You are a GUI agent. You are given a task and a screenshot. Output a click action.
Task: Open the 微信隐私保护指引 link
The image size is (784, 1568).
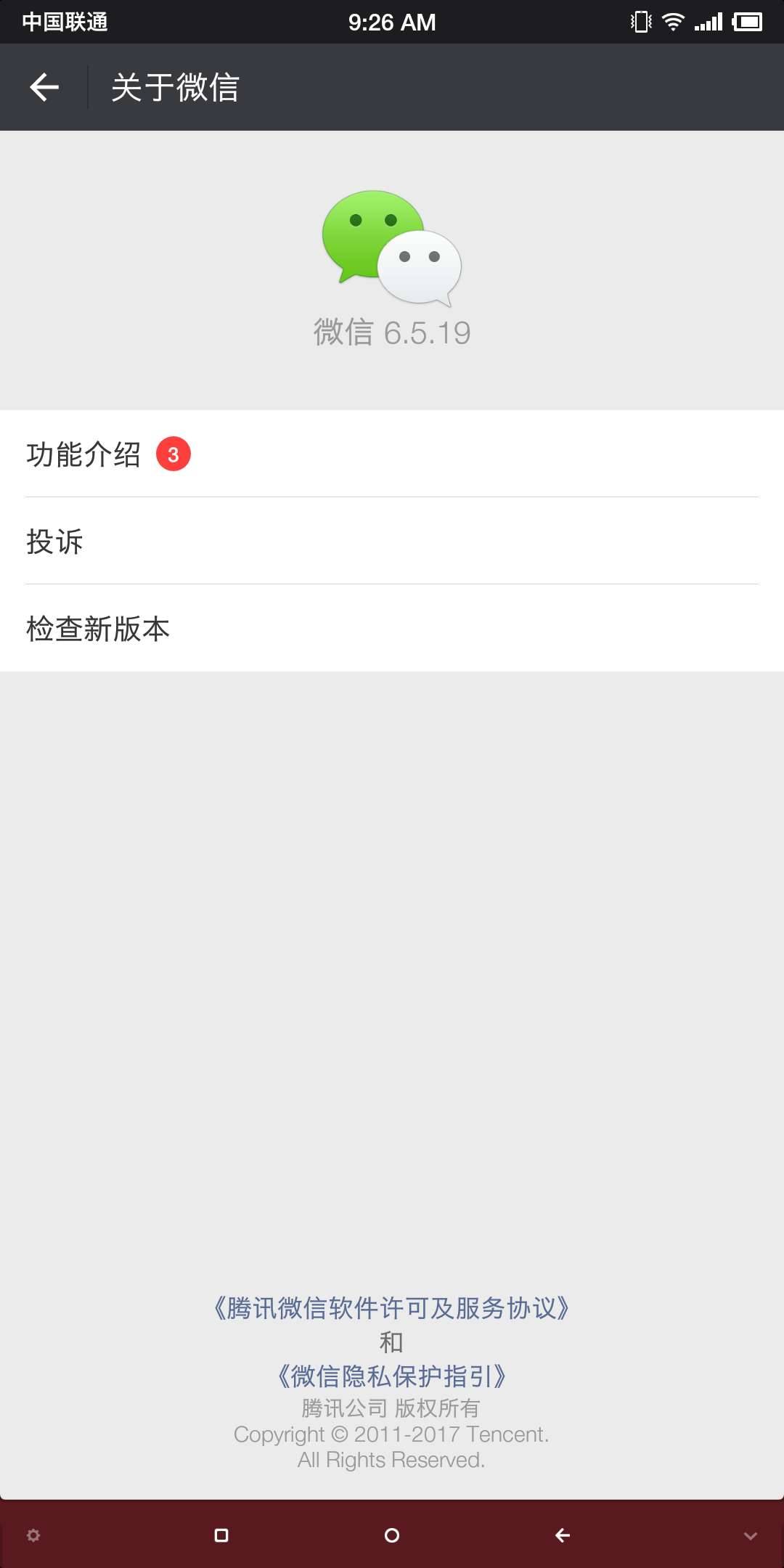click(x=392, y=1376)
